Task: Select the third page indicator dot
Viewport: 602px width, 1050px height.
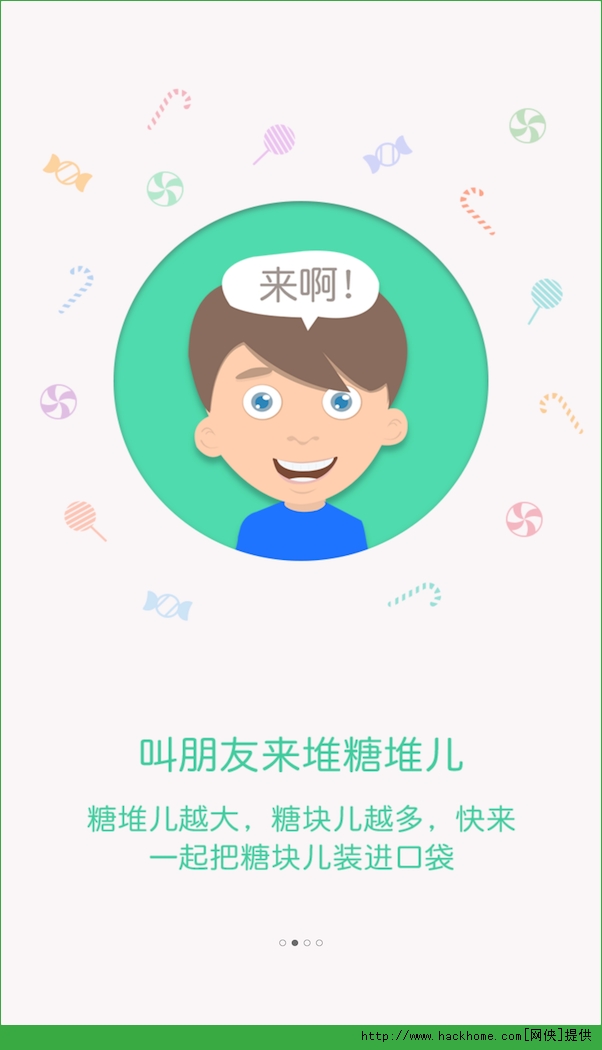Action: click(x=307, y=943)
